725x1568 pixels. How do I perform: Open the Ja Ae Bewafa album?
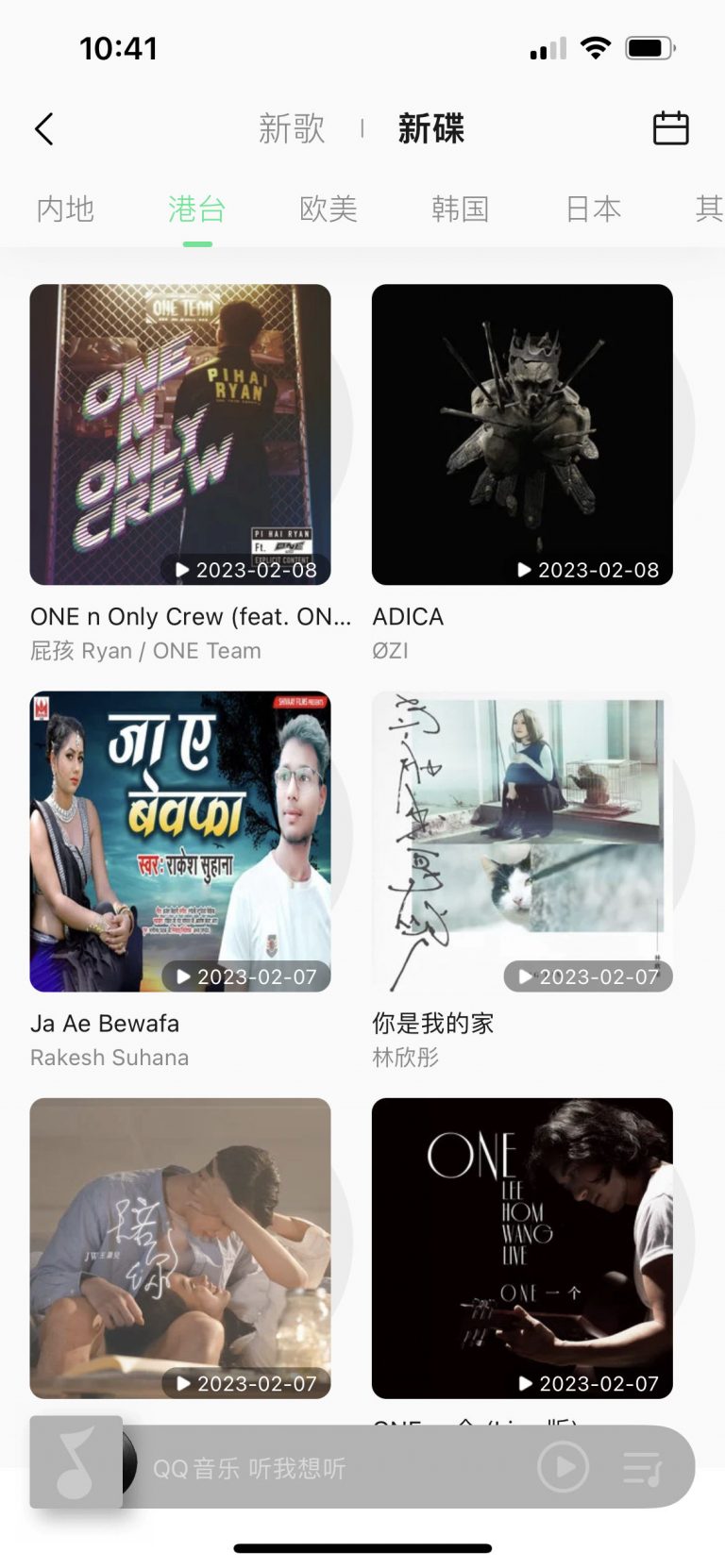click(x=180, y=842)
